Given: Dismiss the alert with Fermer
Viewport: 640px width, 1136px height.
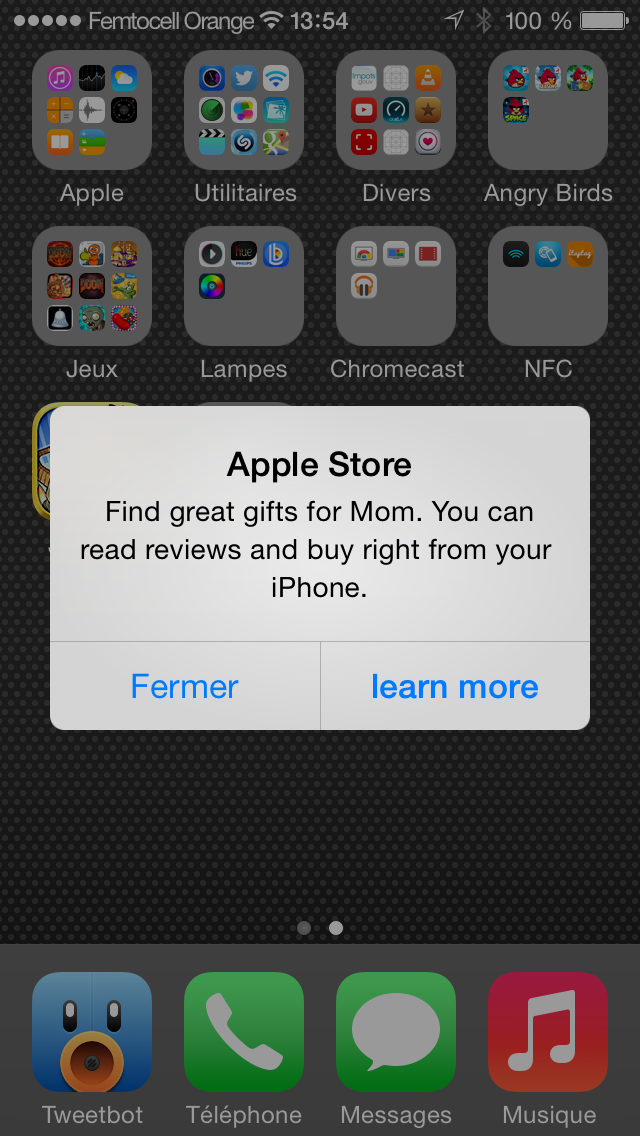Looking at the screenshot, I should coord(185,686).
